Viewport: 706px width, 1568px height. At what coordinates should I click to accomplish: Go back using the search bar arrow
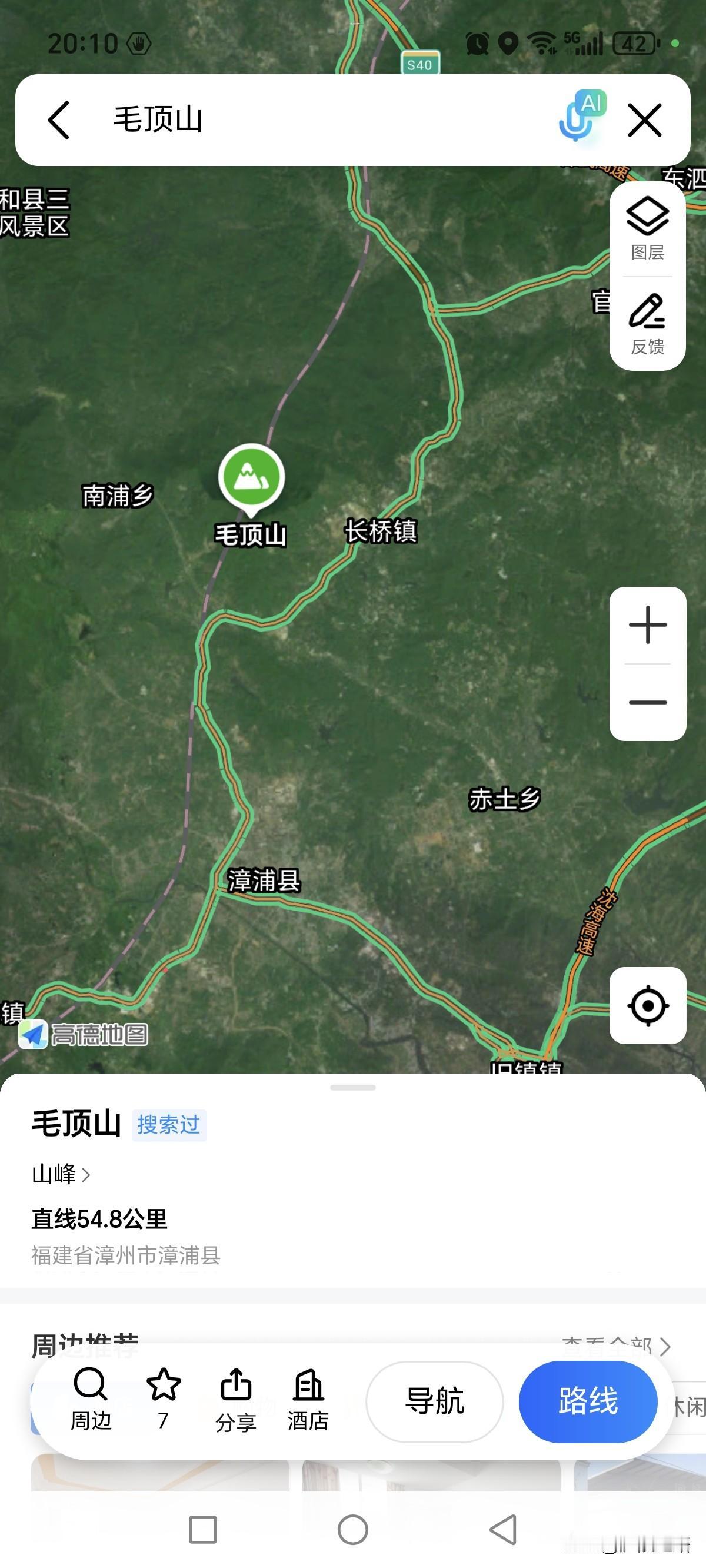[59, 120]
